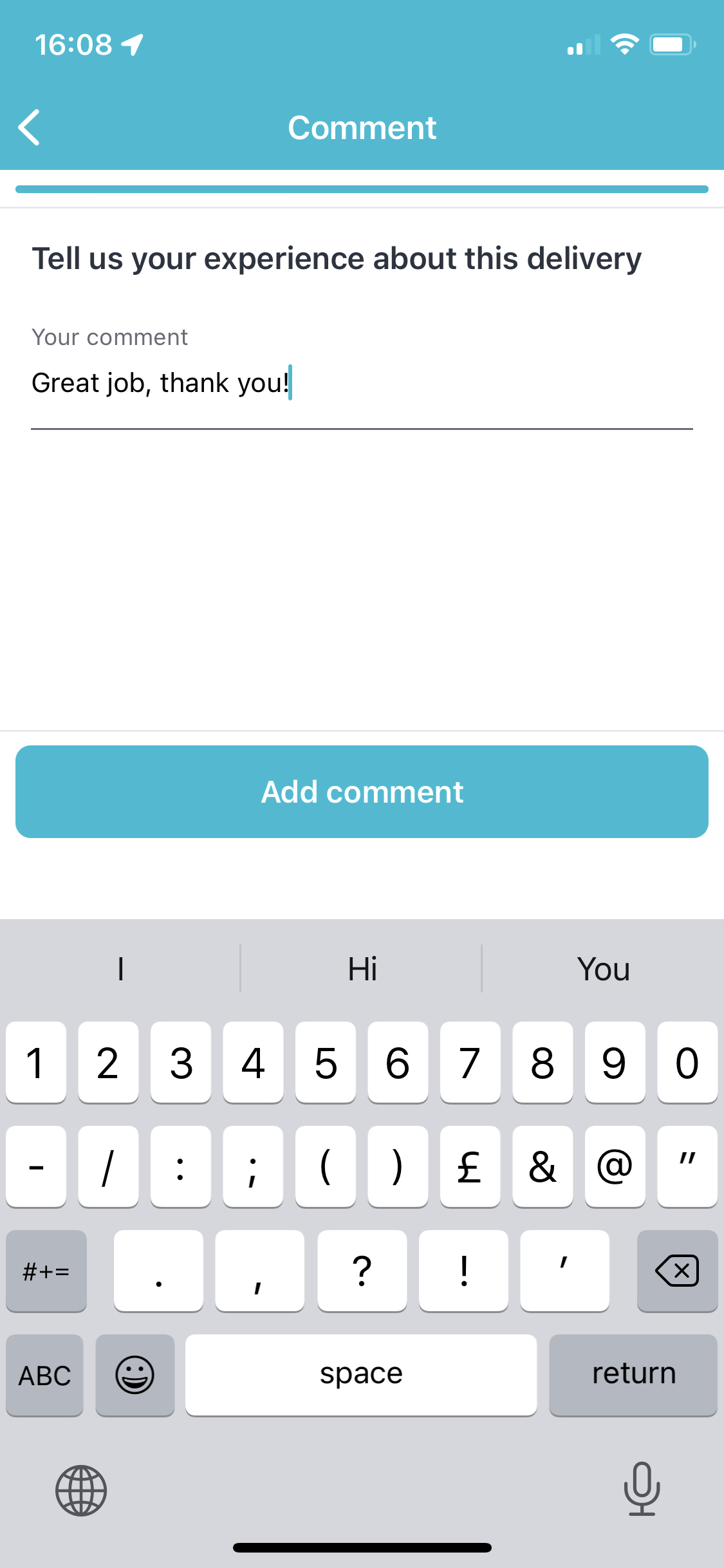Hit the return key on the keyboard

coord(633,1375)
